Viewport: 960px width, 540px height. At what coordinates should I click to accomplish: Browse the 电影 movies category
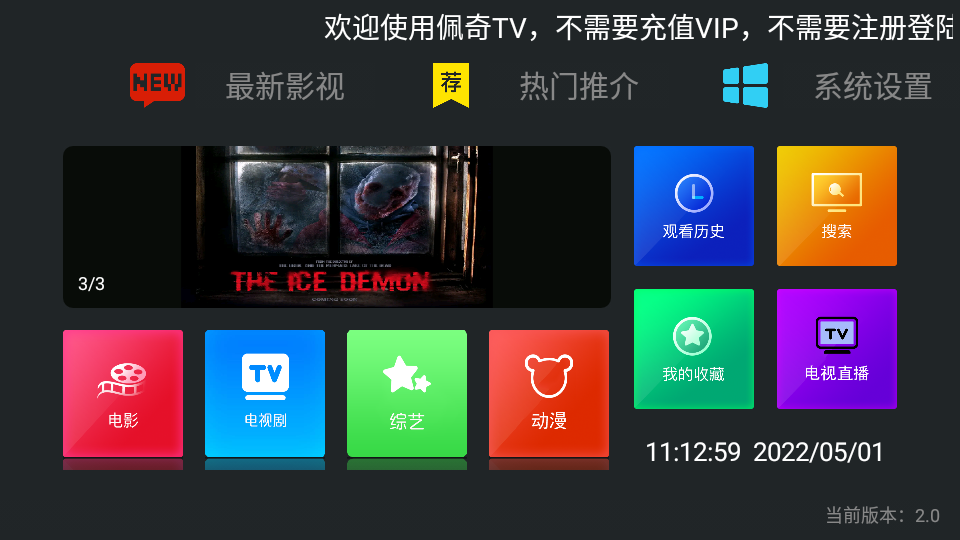click(x=123, y=393)
